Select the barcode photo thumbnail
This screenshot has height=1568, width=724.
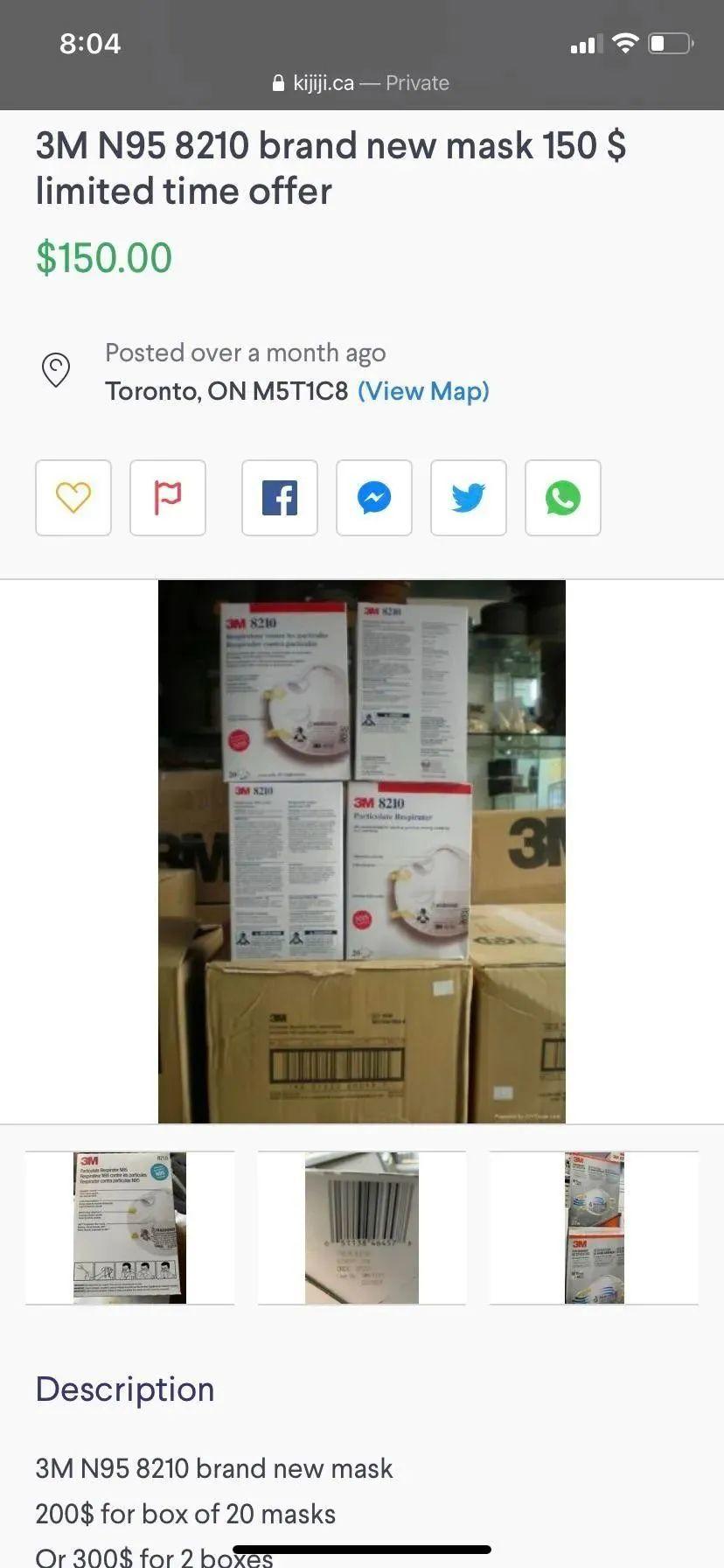click(362, 1228)
